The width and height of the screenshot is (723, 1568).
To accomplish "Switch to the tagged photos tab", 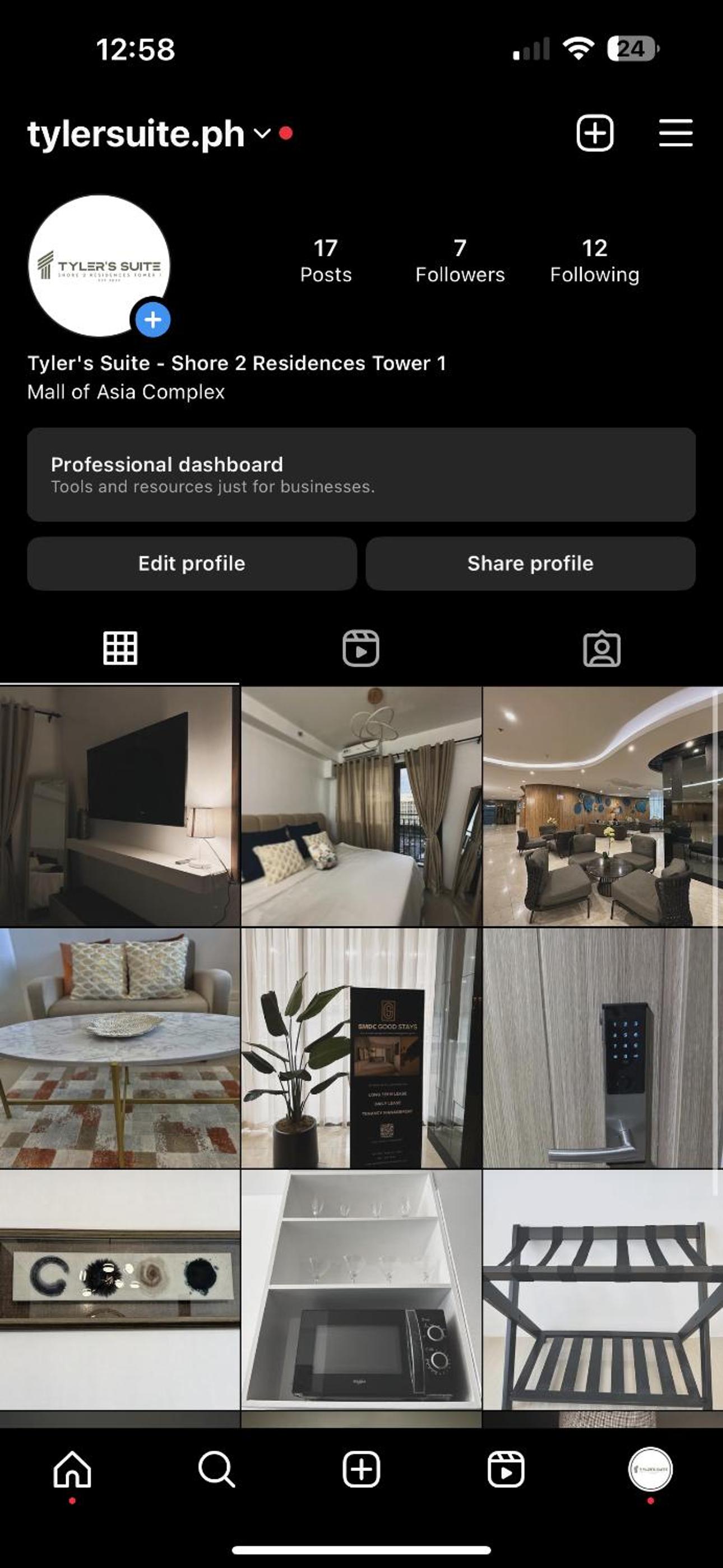I will click(x=601, y=648).
